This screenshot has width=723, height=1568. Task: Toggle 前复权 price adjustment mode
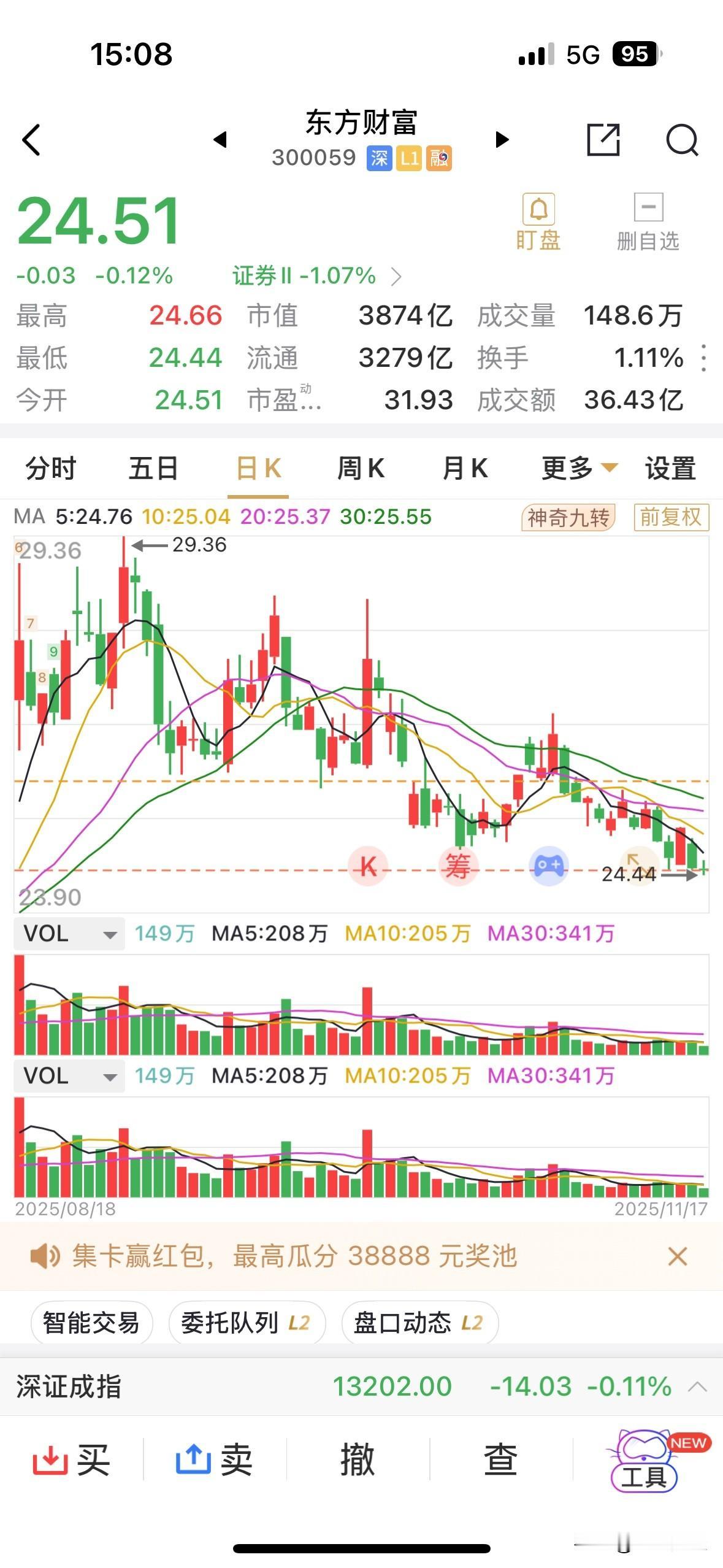[x=670, y=518]
